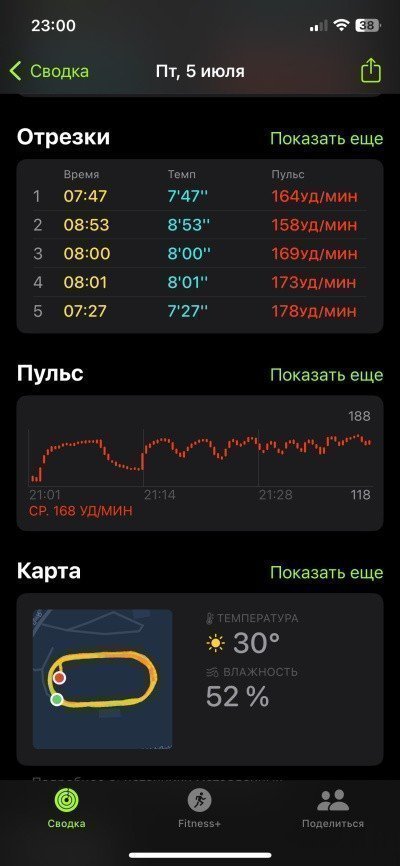Go back to Сводка
Screen dimensions: 400x866
tap(49, 71)
